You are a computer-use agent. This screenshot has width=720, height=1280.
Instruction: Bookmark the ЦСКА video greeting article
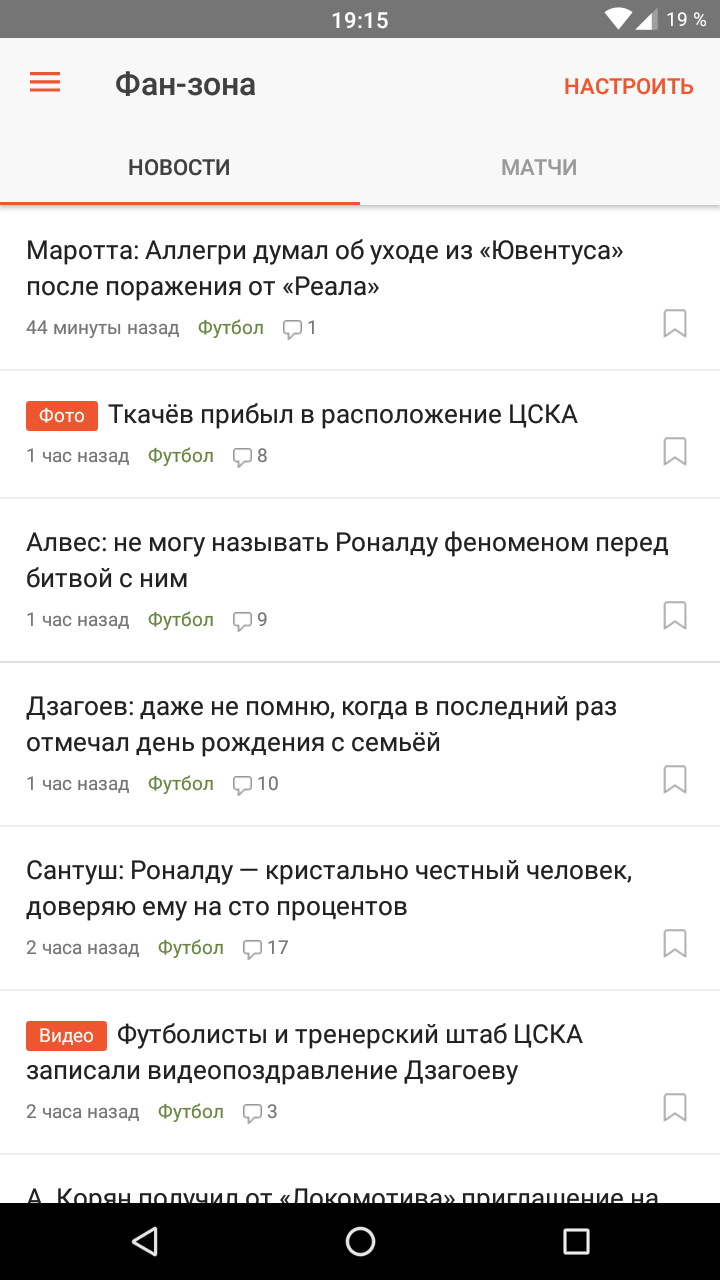pos(675,1107)
